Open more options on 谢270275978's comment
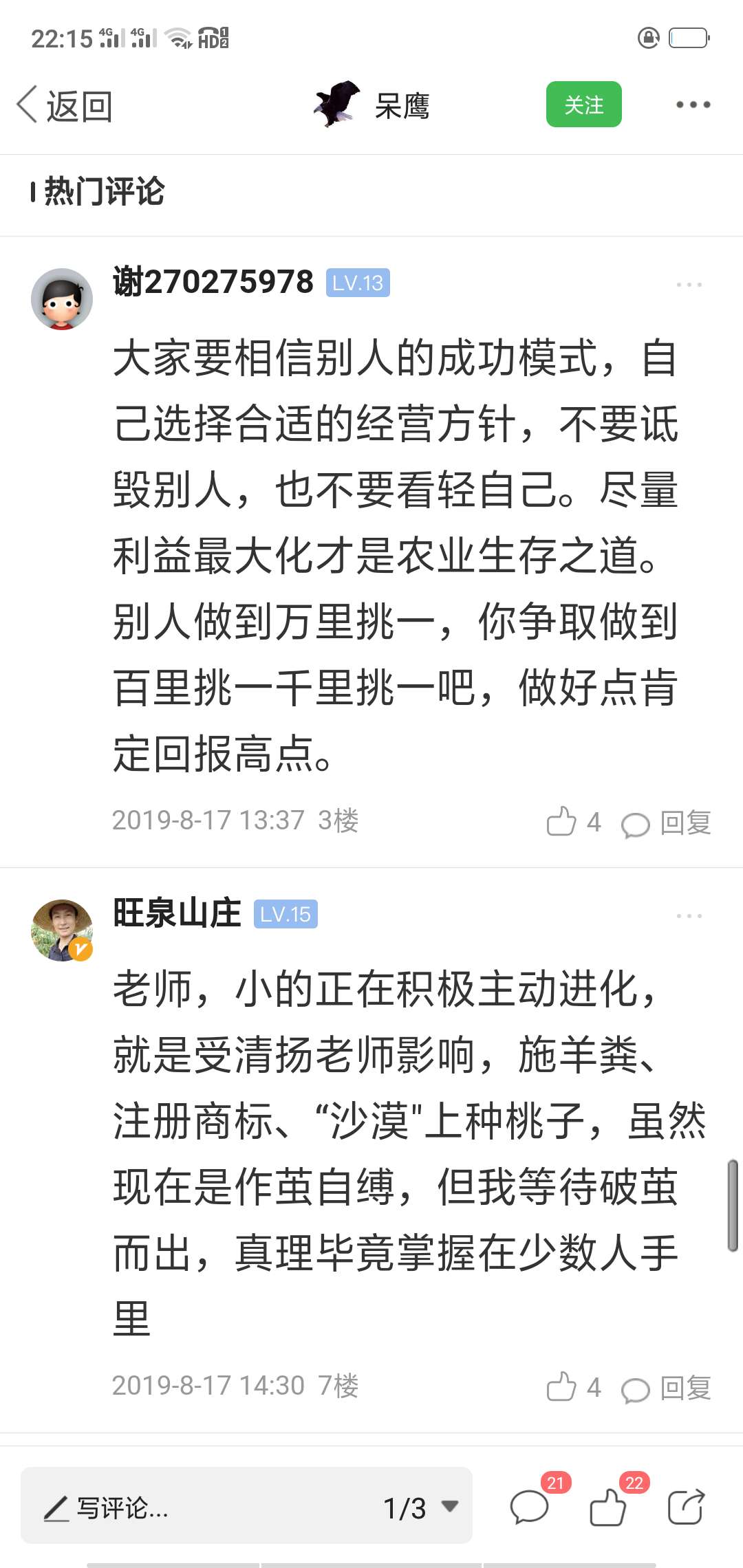 pos(689,284)
